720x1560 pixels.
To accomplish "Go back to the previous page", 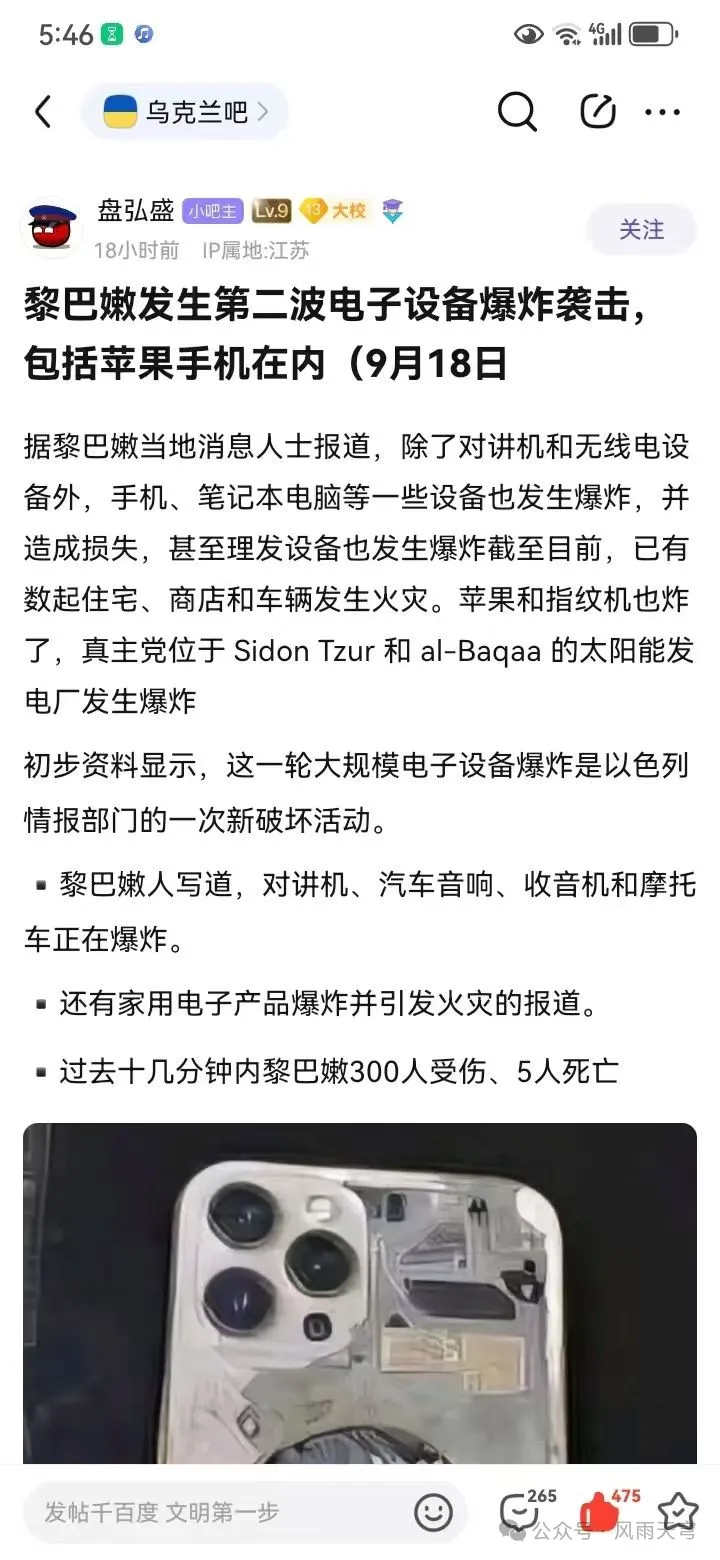I will 43,112.
